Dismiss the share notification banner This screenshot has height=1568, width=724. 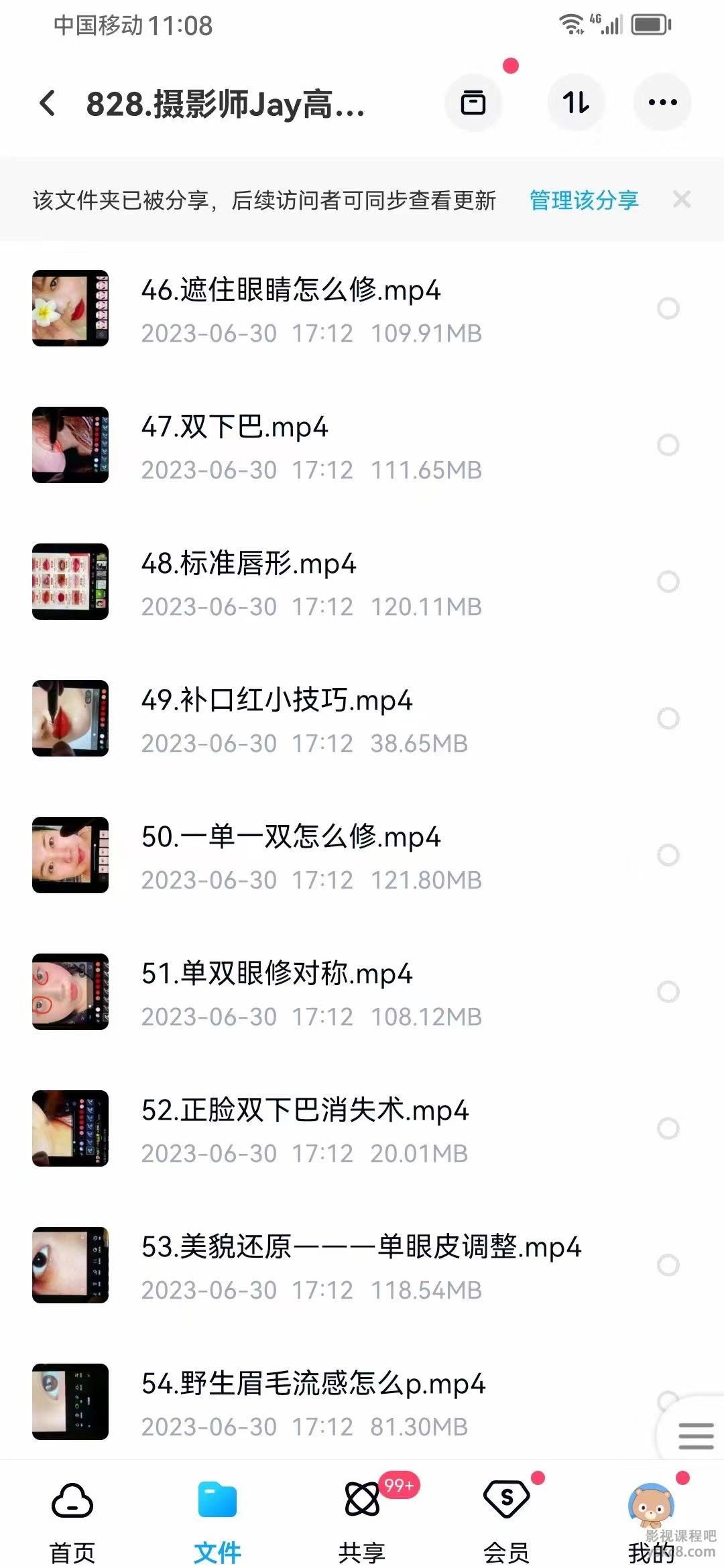point(683,200)
